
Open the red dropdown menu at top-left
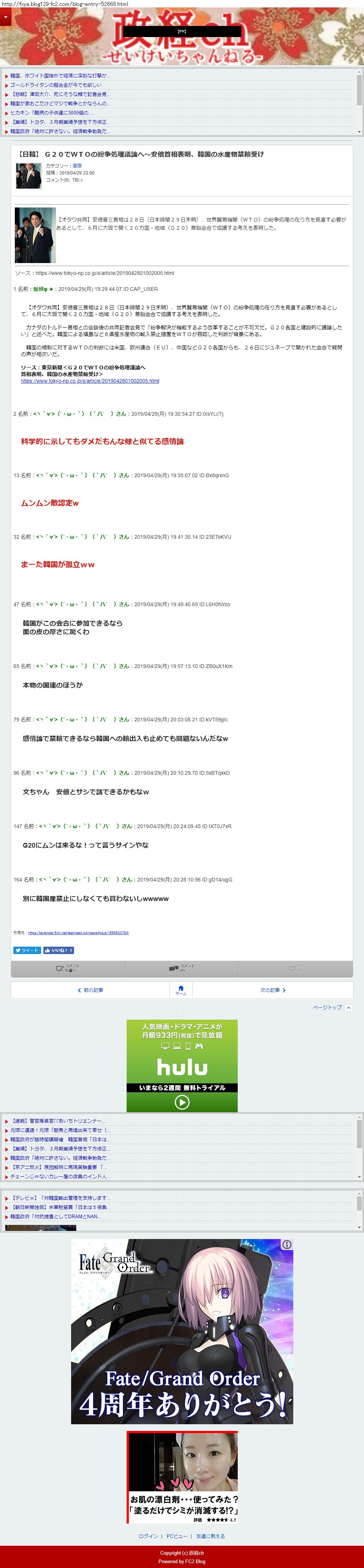pos(6,17)
